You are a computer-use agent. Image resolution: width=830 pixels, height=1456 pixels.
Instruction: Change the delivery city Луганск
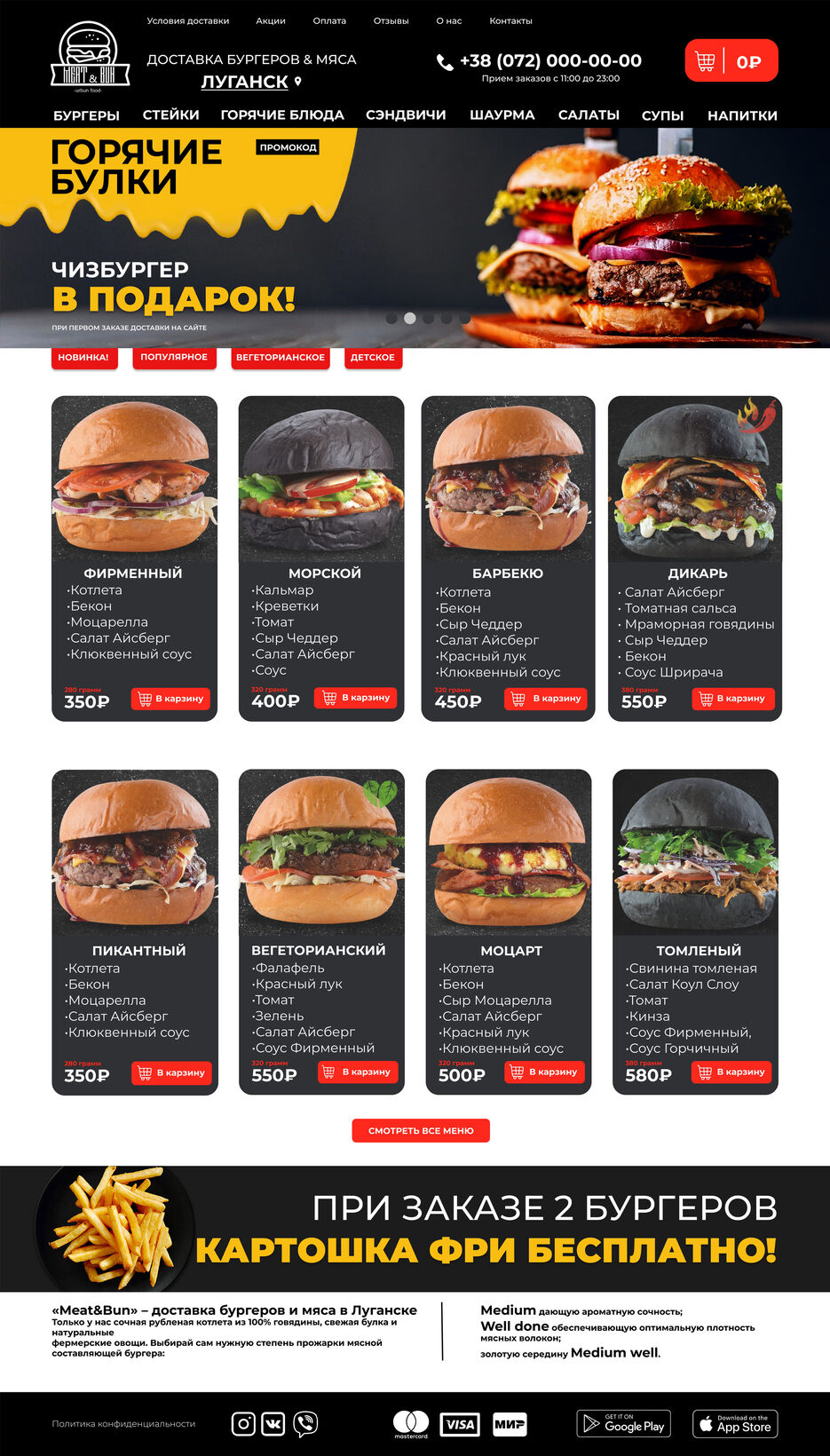tap(245, 82)
